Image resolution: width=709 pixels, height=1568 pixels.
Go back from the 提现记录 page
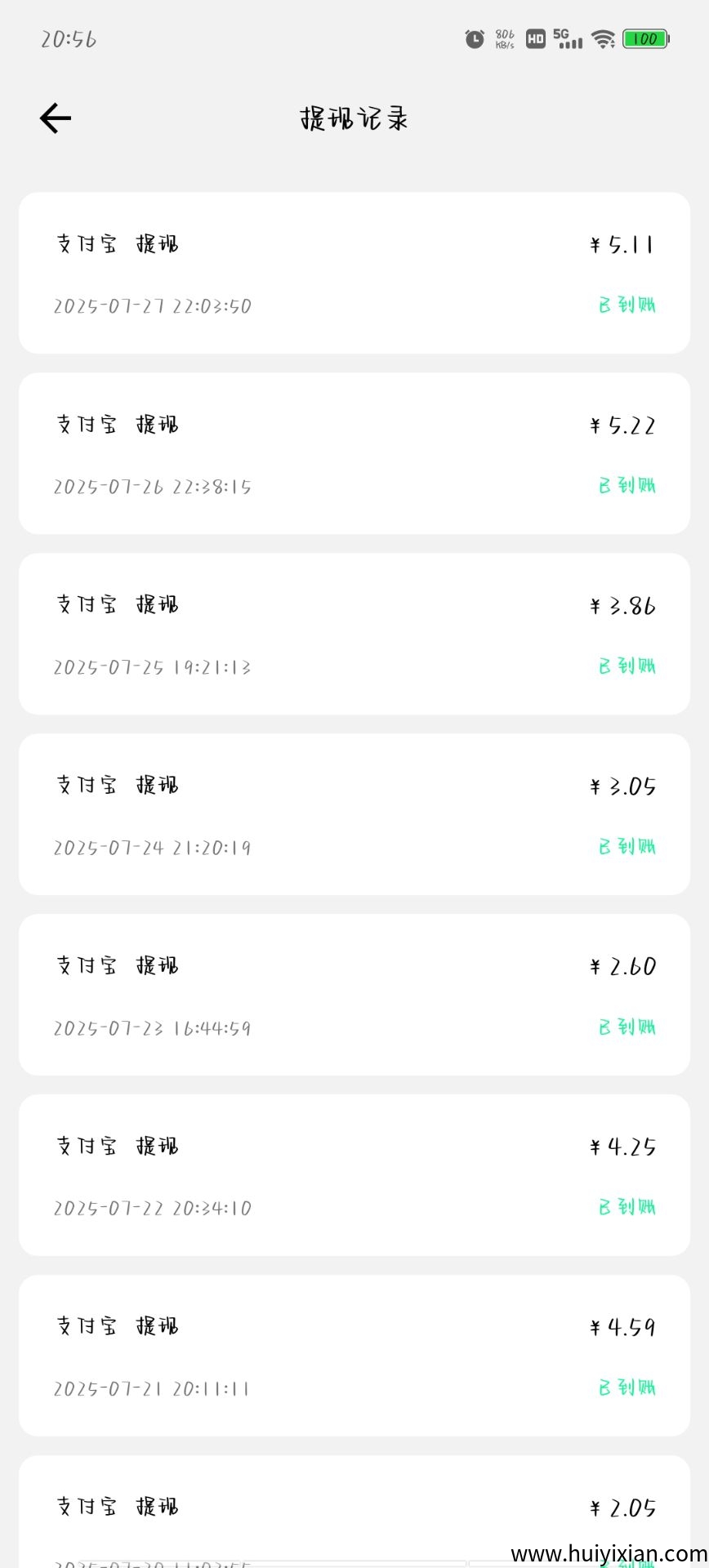pos(56,118)
